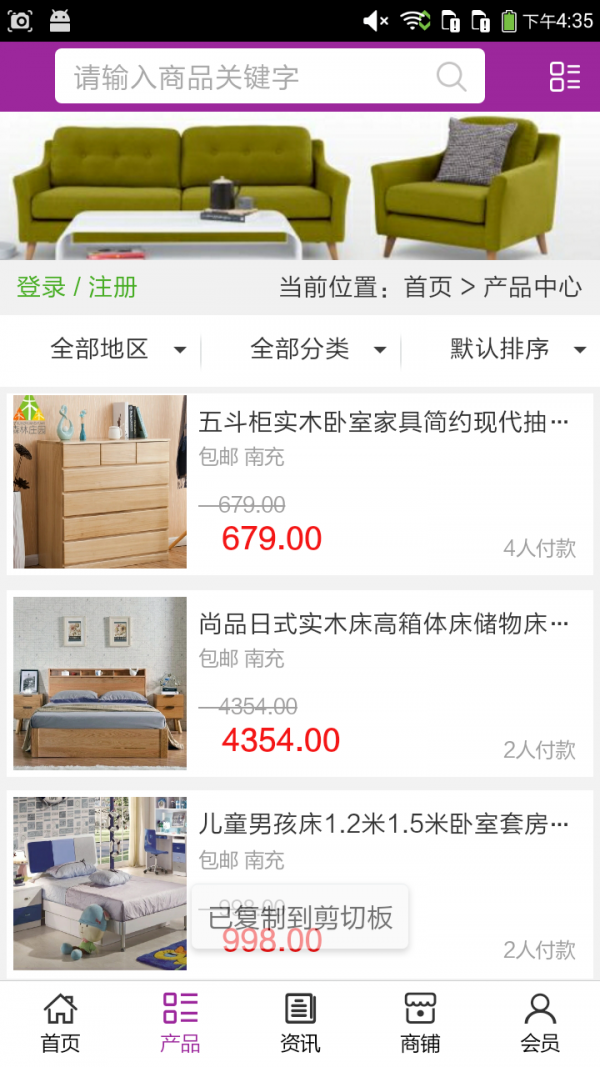Open the 尚品日式实木床 product card
This screenshot has width=600, height=1067.
coord(300,683)
